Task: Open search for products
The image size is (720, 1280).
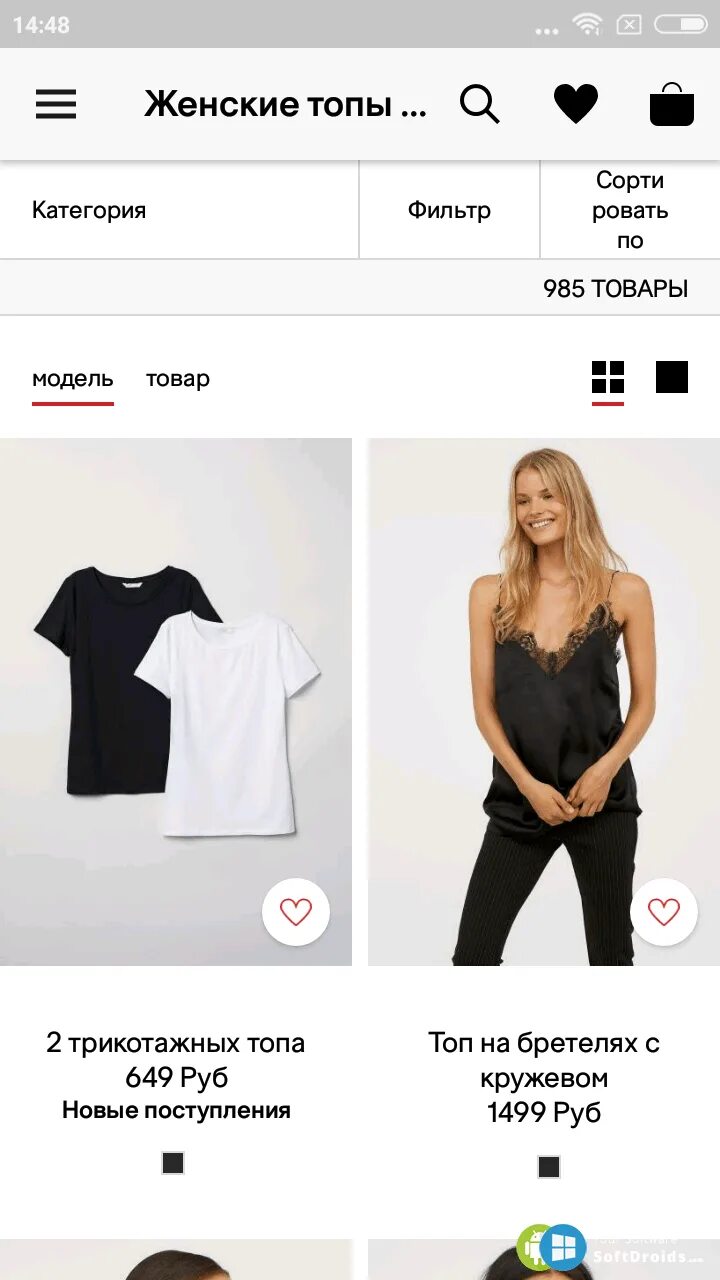Action: tap(479, 104)
